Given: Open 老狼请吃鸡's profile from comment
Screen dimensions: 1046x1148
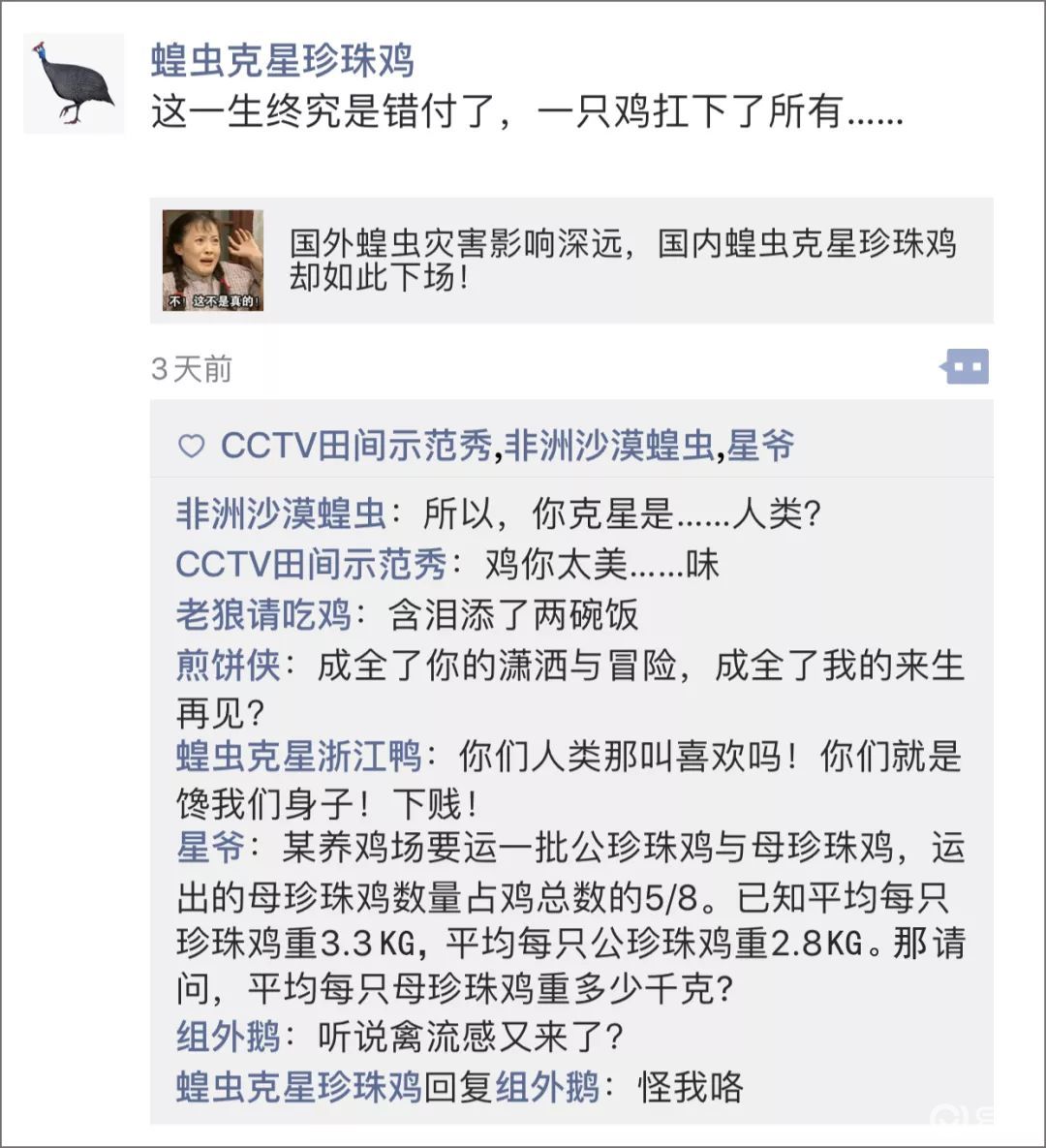Looking at the screenshot, I should [x=262, y=614].
